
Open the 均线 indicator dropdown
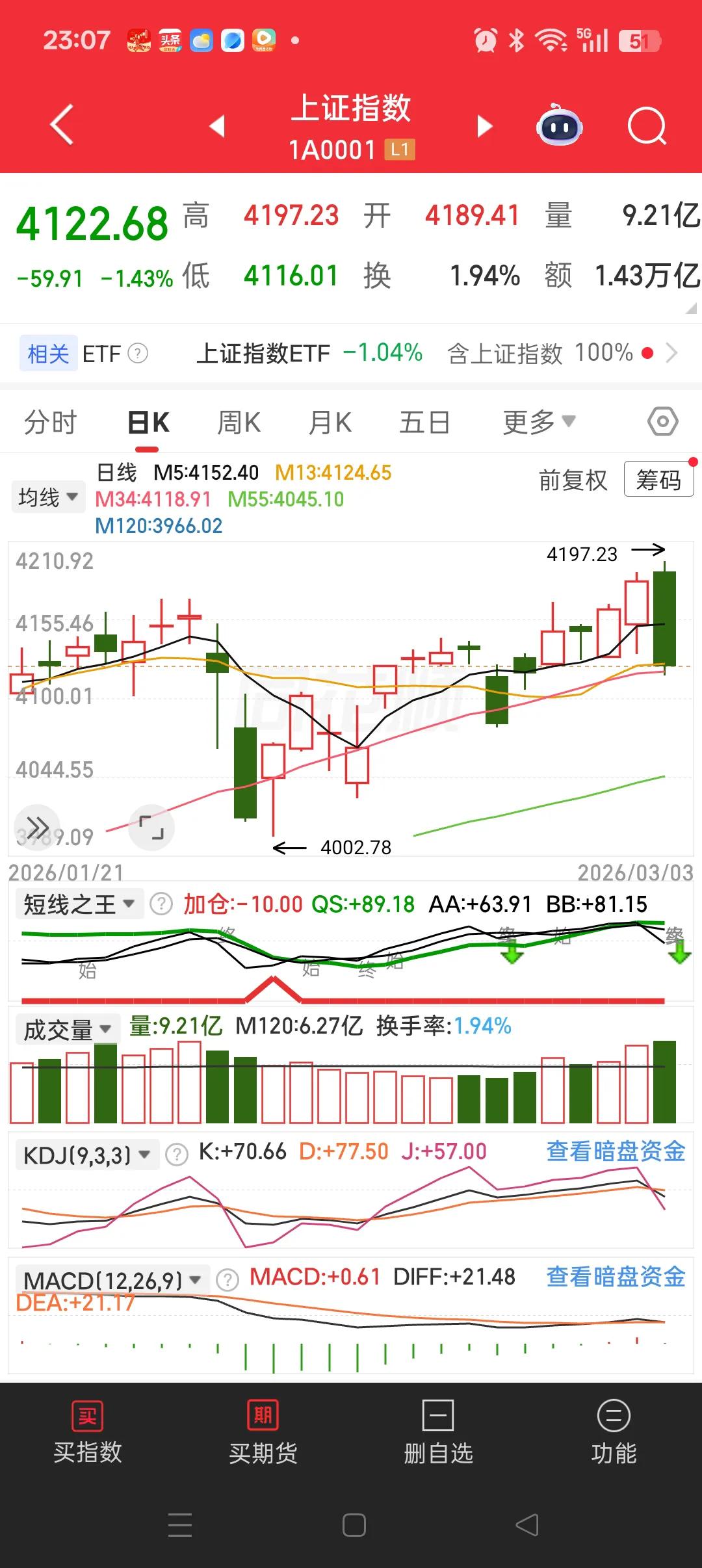48,497
